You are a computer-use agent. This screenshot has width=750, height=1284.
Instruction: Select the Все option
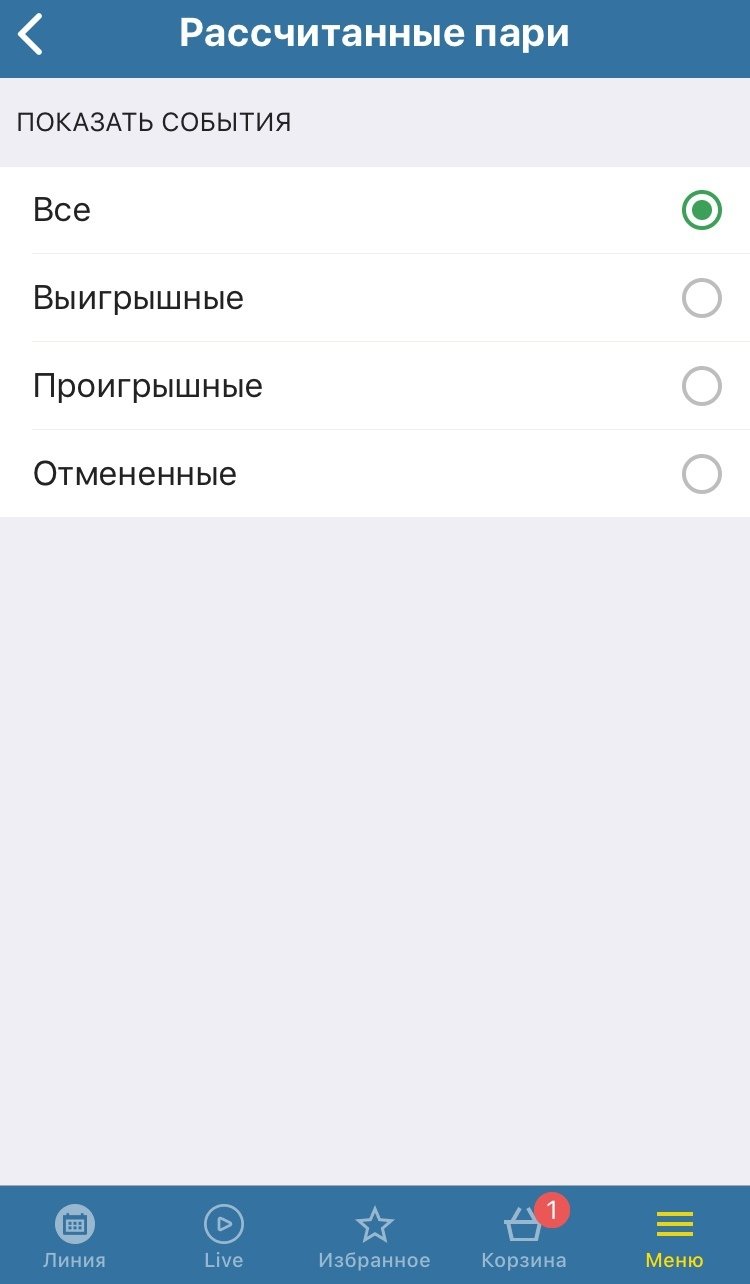pos(701,210)
